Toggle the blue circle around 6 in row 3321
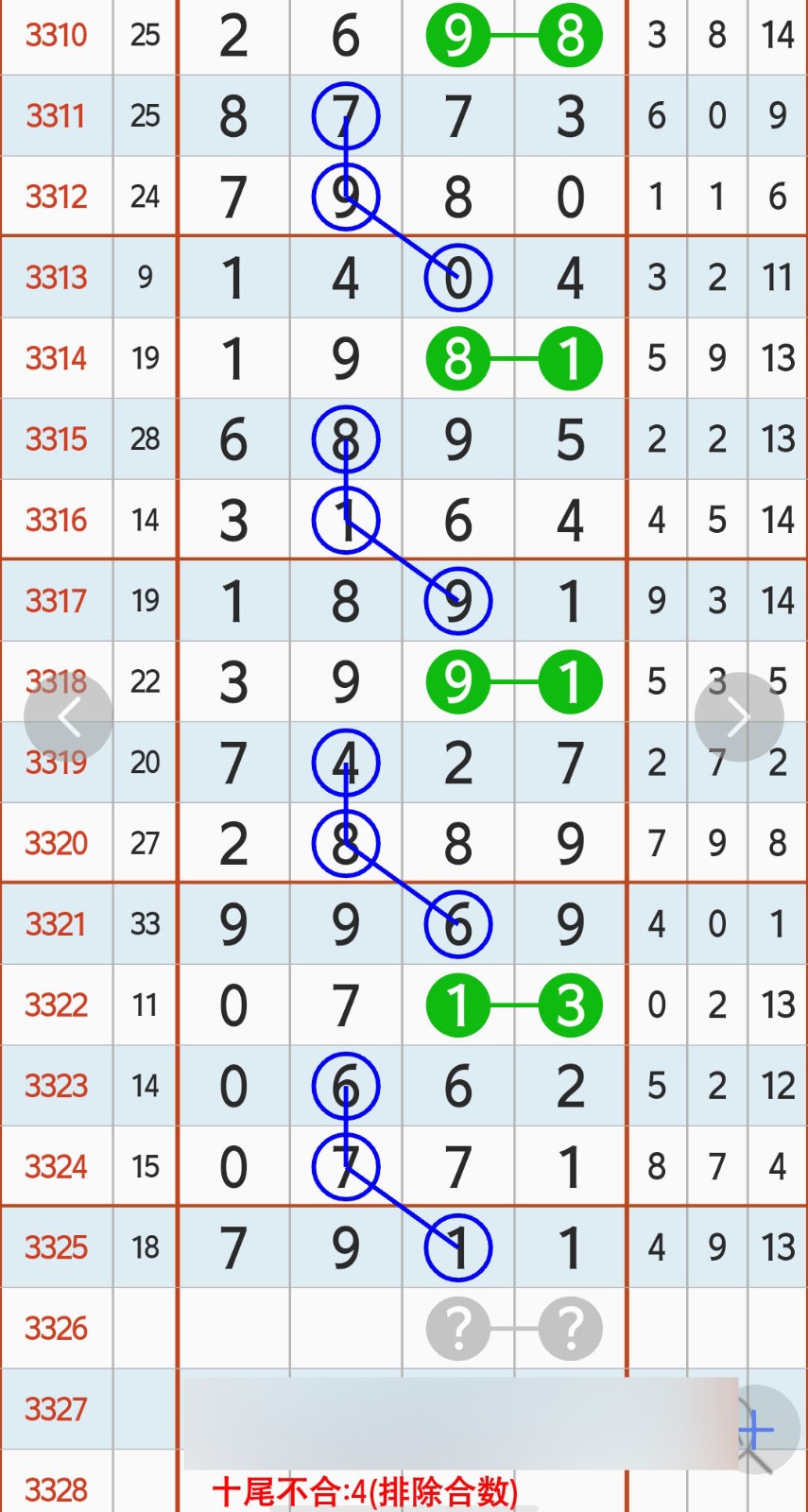The width and height of the screenshot is (808, 1512). 457,924
